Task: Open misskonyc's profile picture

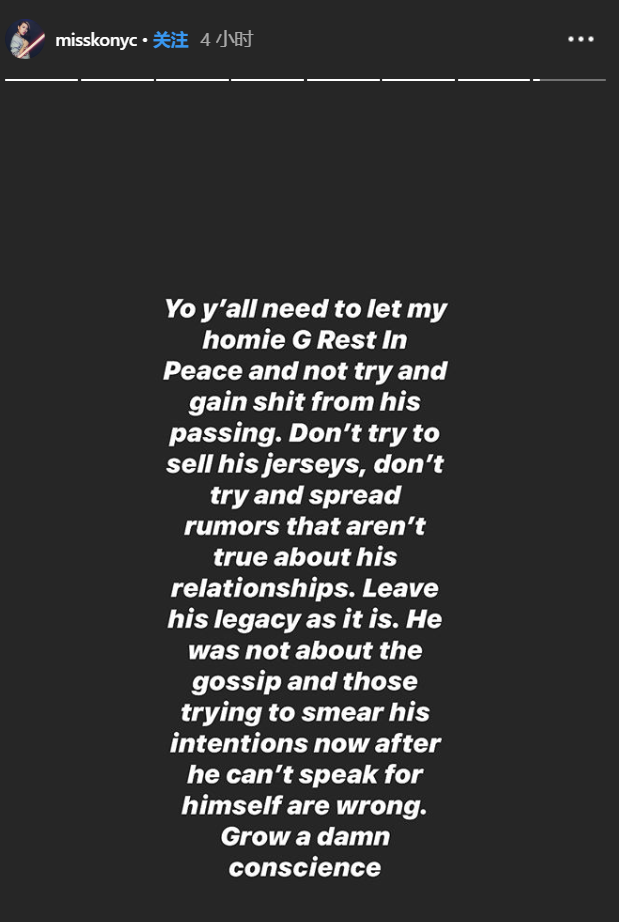Action: 25,40
